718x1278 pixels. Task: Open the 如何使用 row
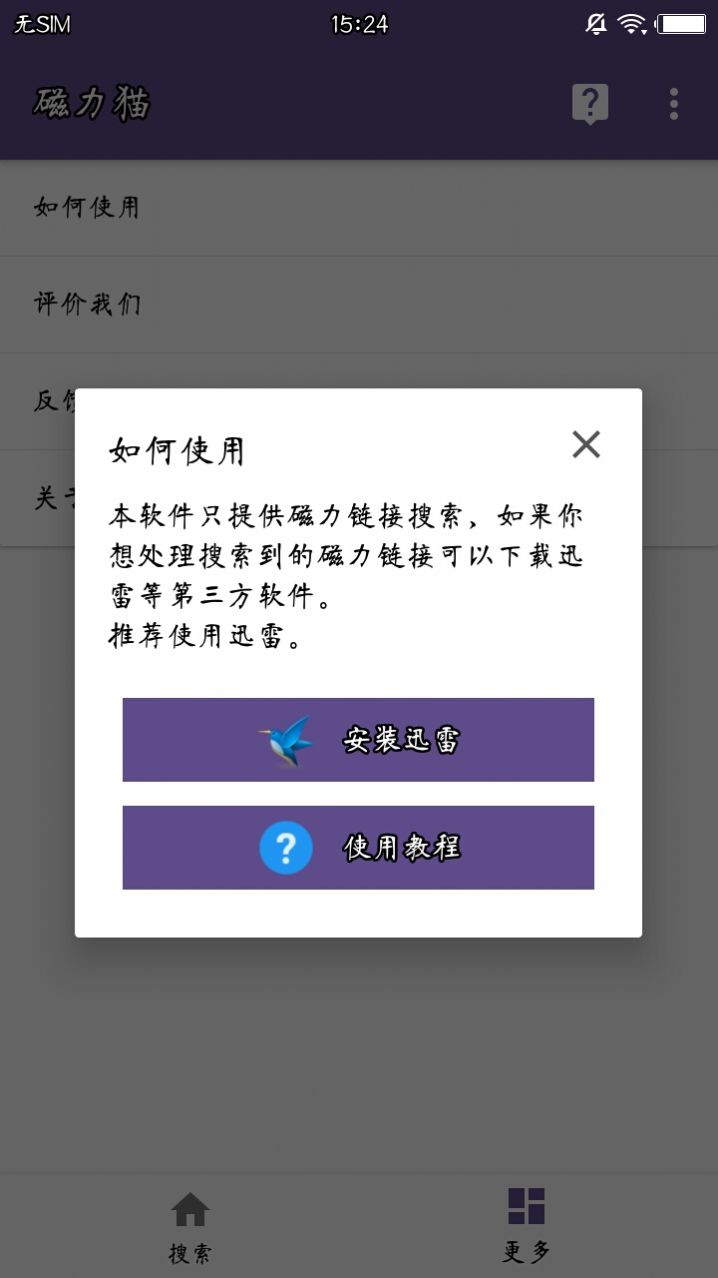click(359, 208)
